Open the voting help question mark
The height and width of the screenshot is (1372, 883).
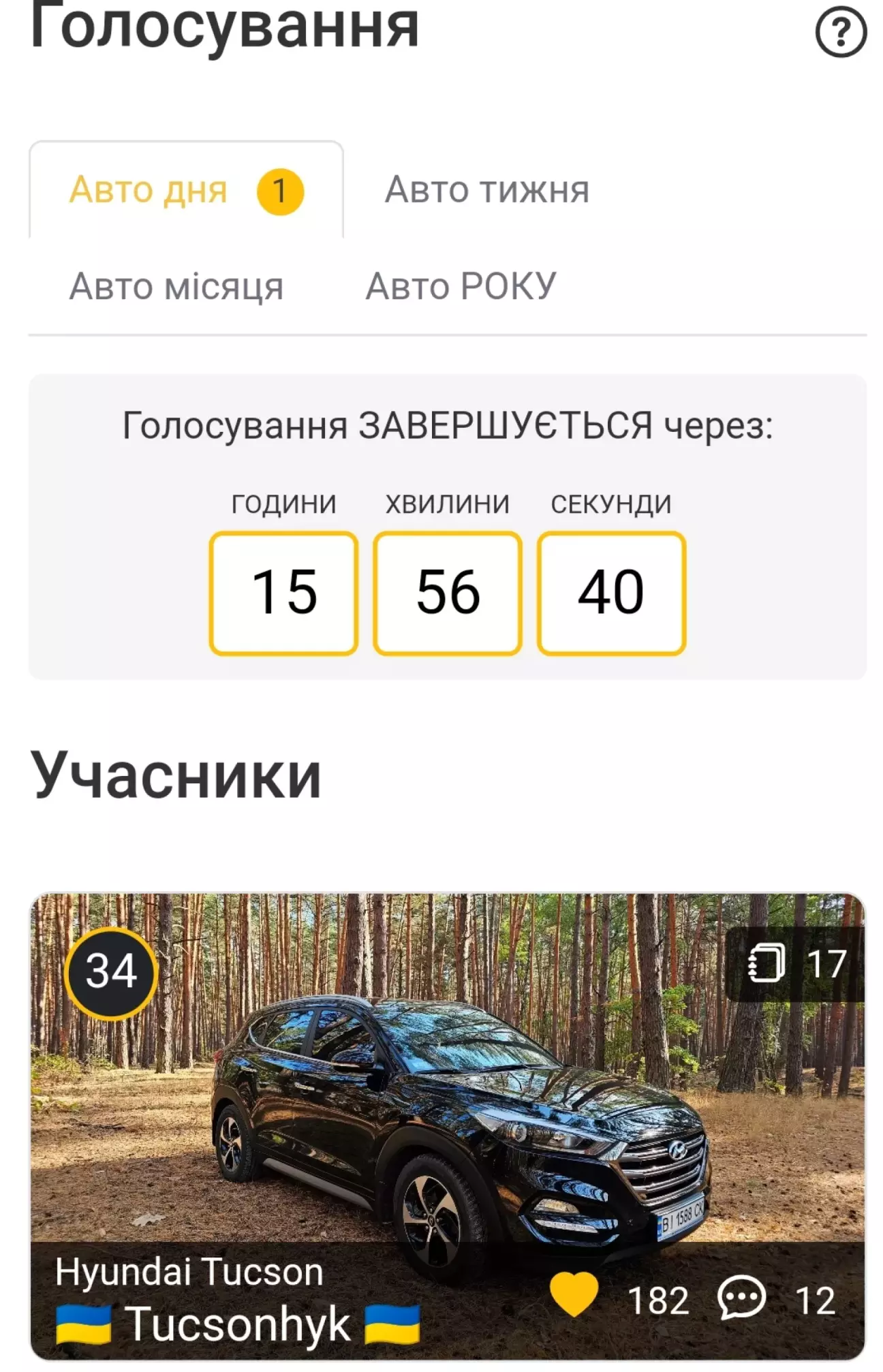[840, 32]
